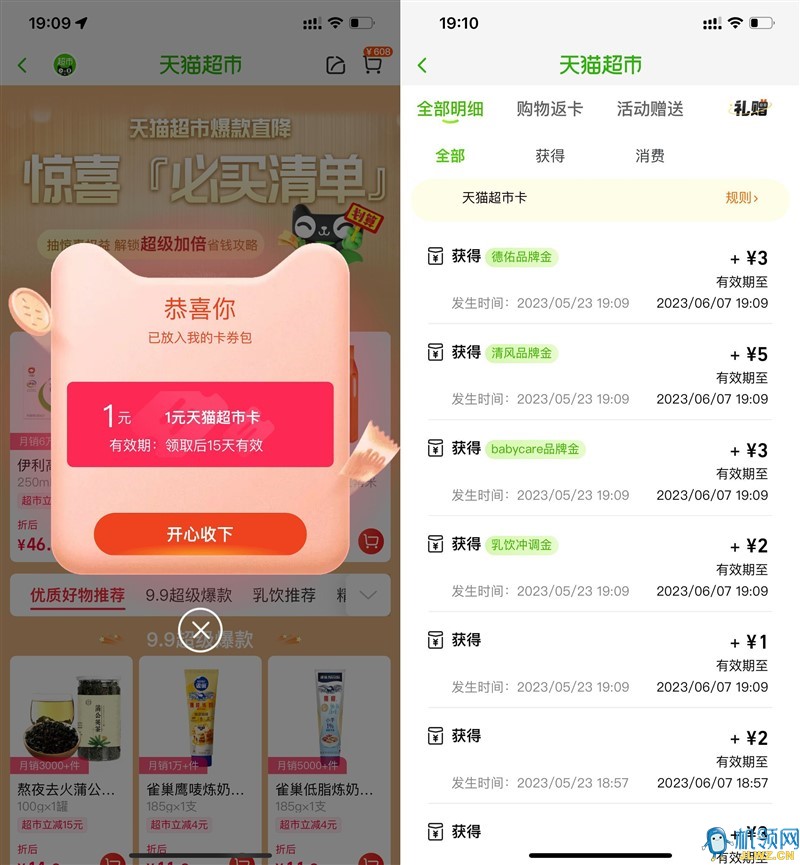
Task: Open the 活动赠送 tab
Action: (x=650, y=109)
